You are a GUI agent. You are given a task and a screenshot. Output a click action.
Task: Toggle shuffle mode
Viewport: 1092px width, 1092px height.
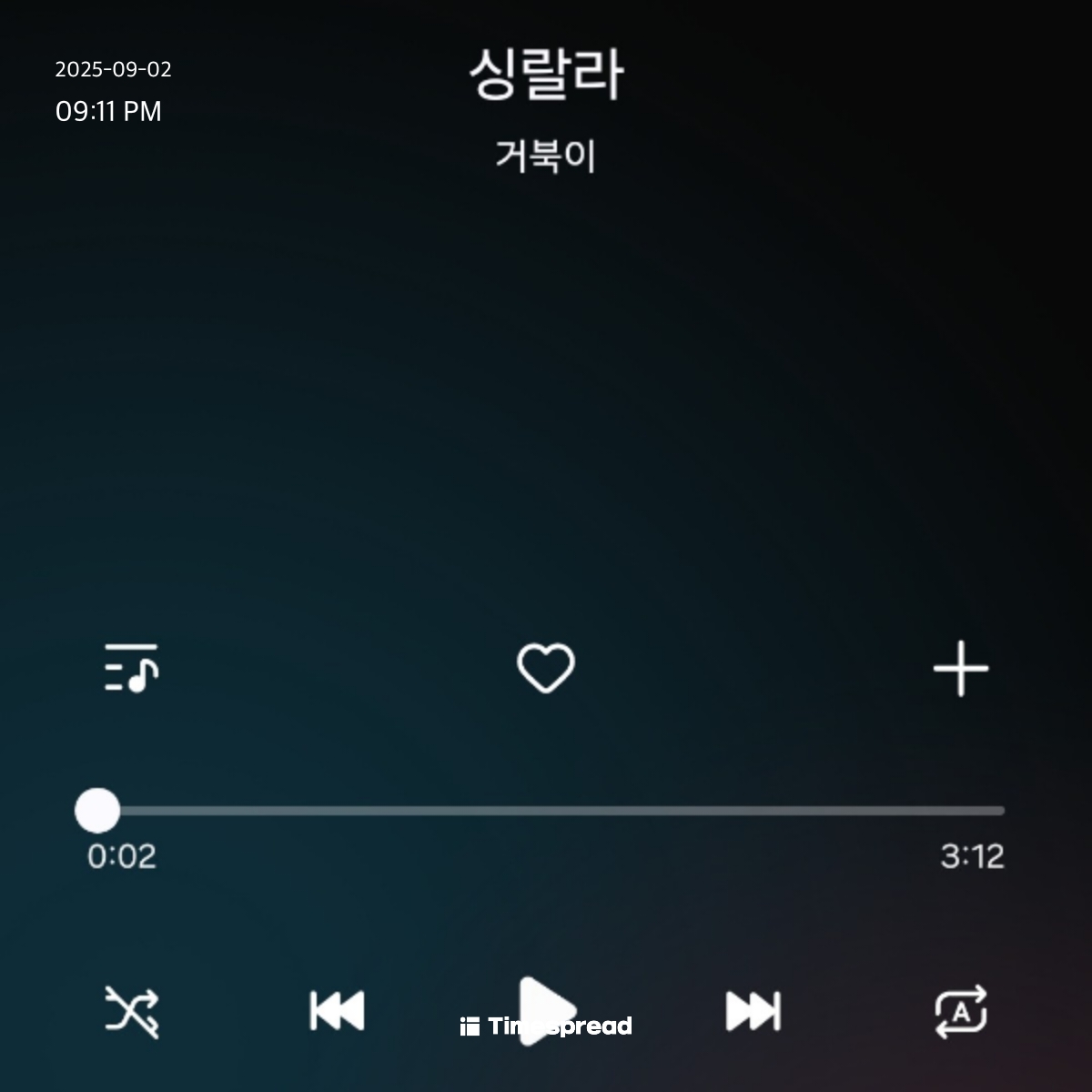(132, 1011)
